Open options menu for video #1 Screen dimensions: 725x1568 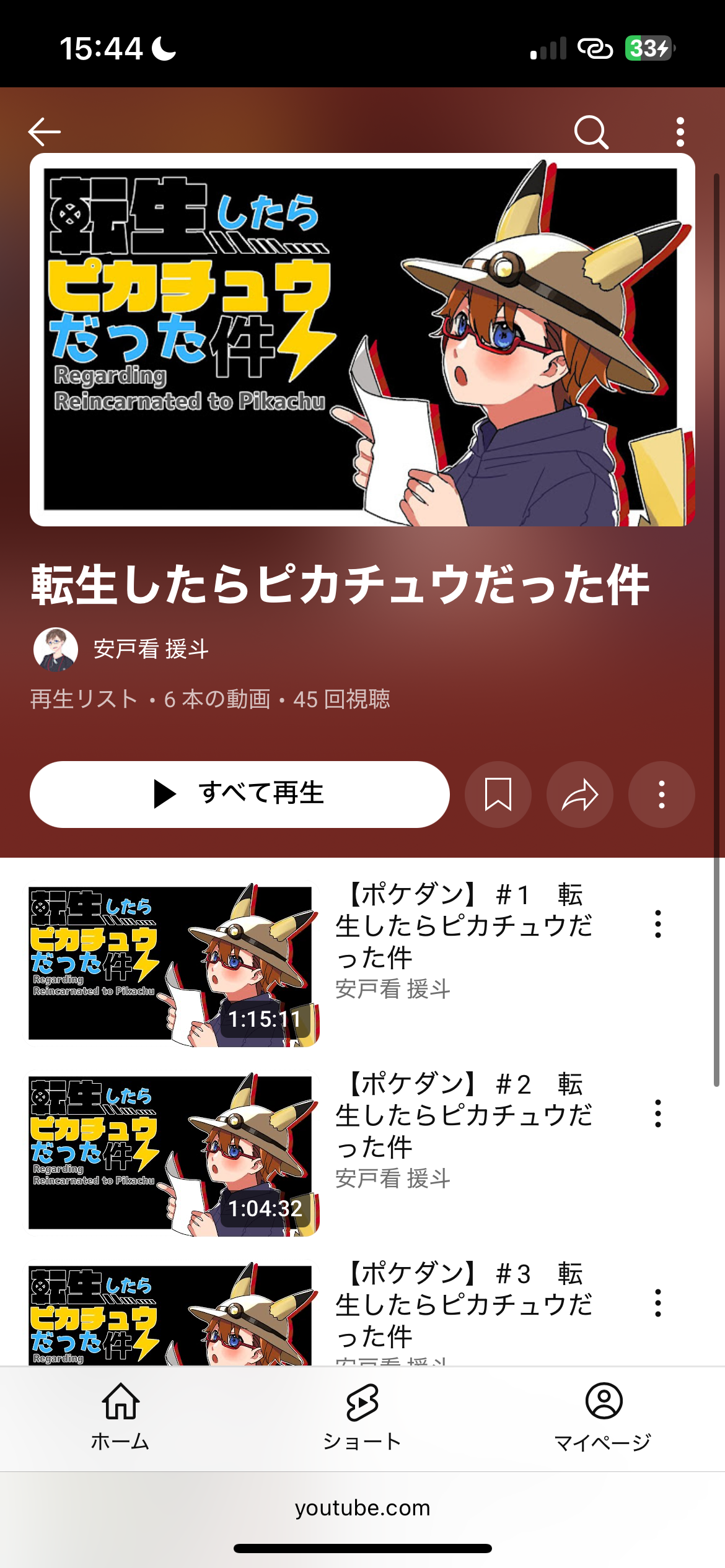(658, 924)
